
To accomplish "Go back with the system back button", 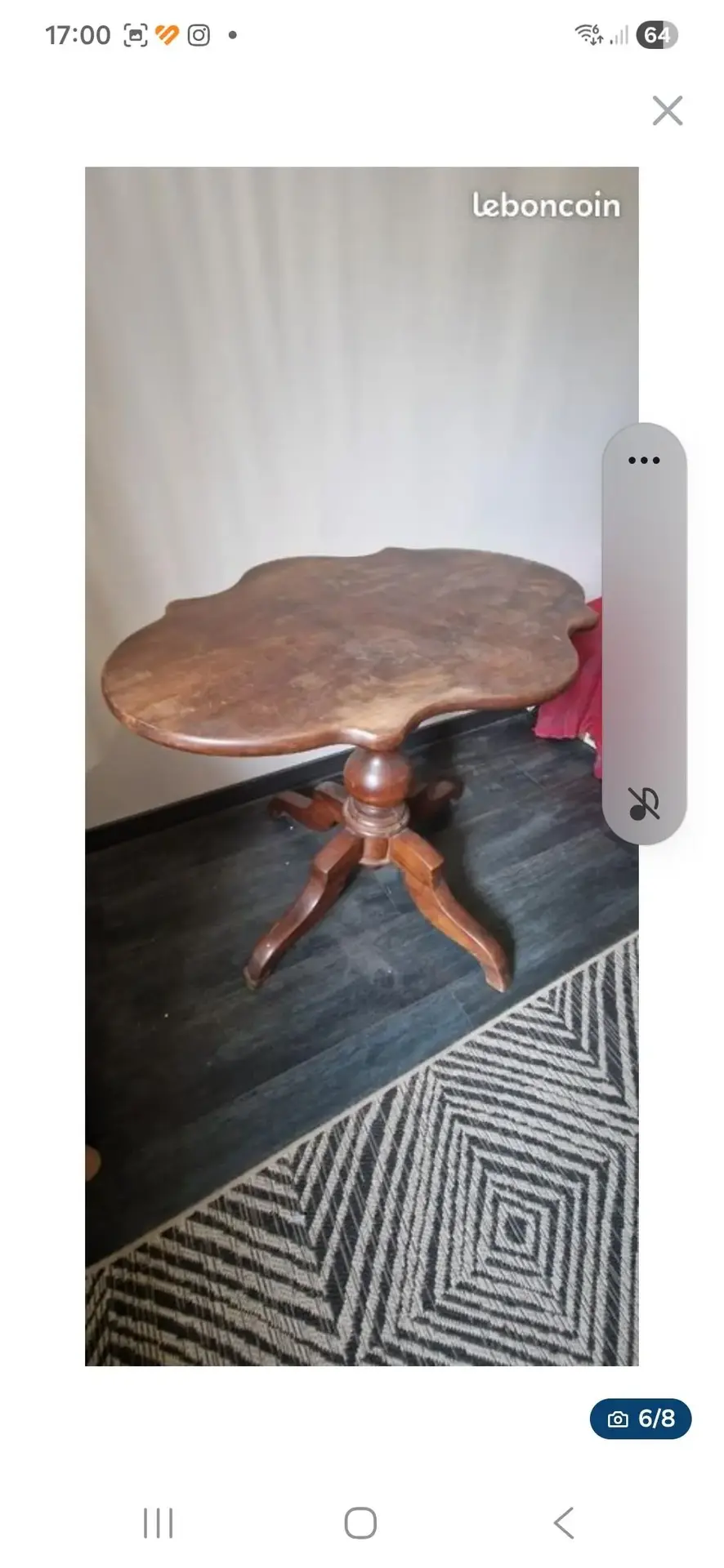I will [564, 1523].
